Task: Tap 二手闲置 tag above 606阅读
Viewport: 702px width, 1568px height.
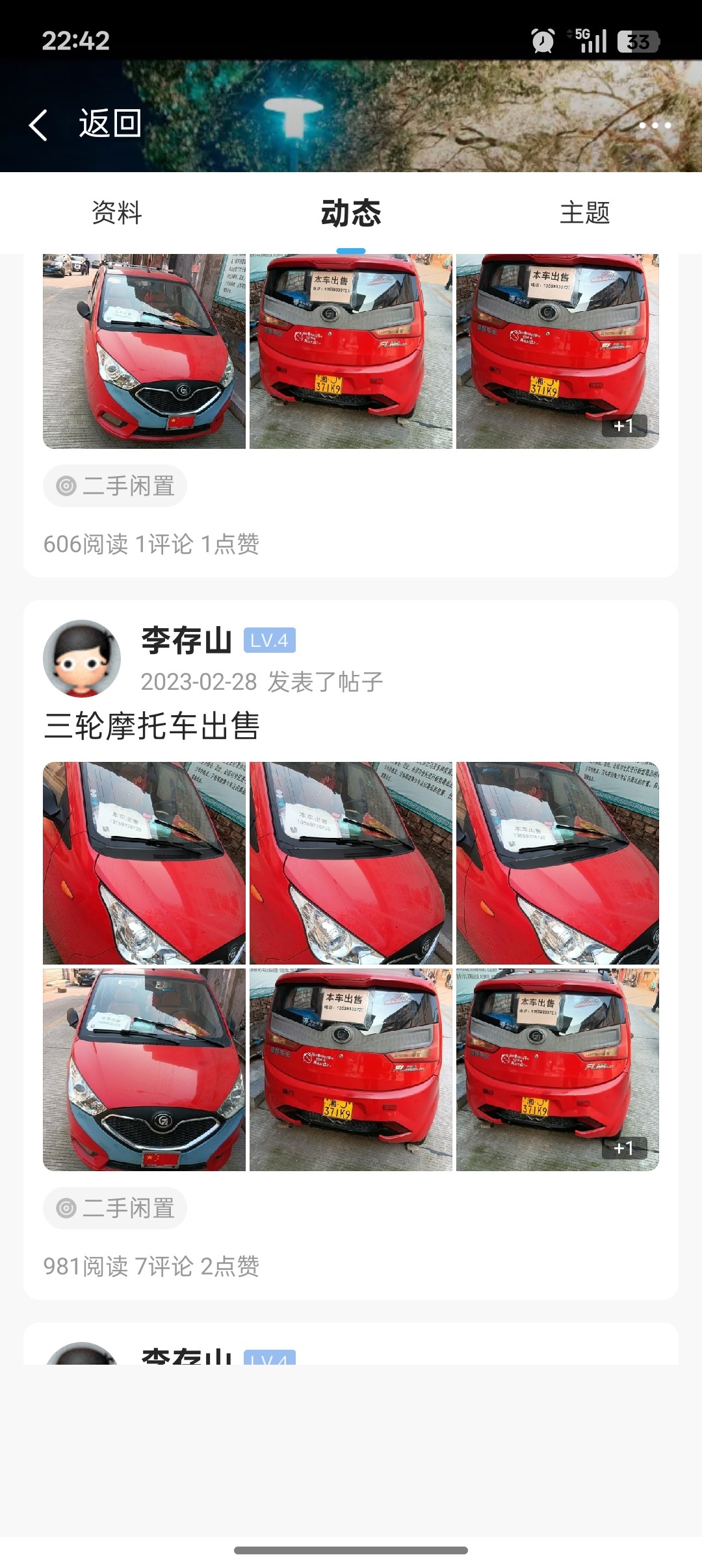Action: pos(116,486)
